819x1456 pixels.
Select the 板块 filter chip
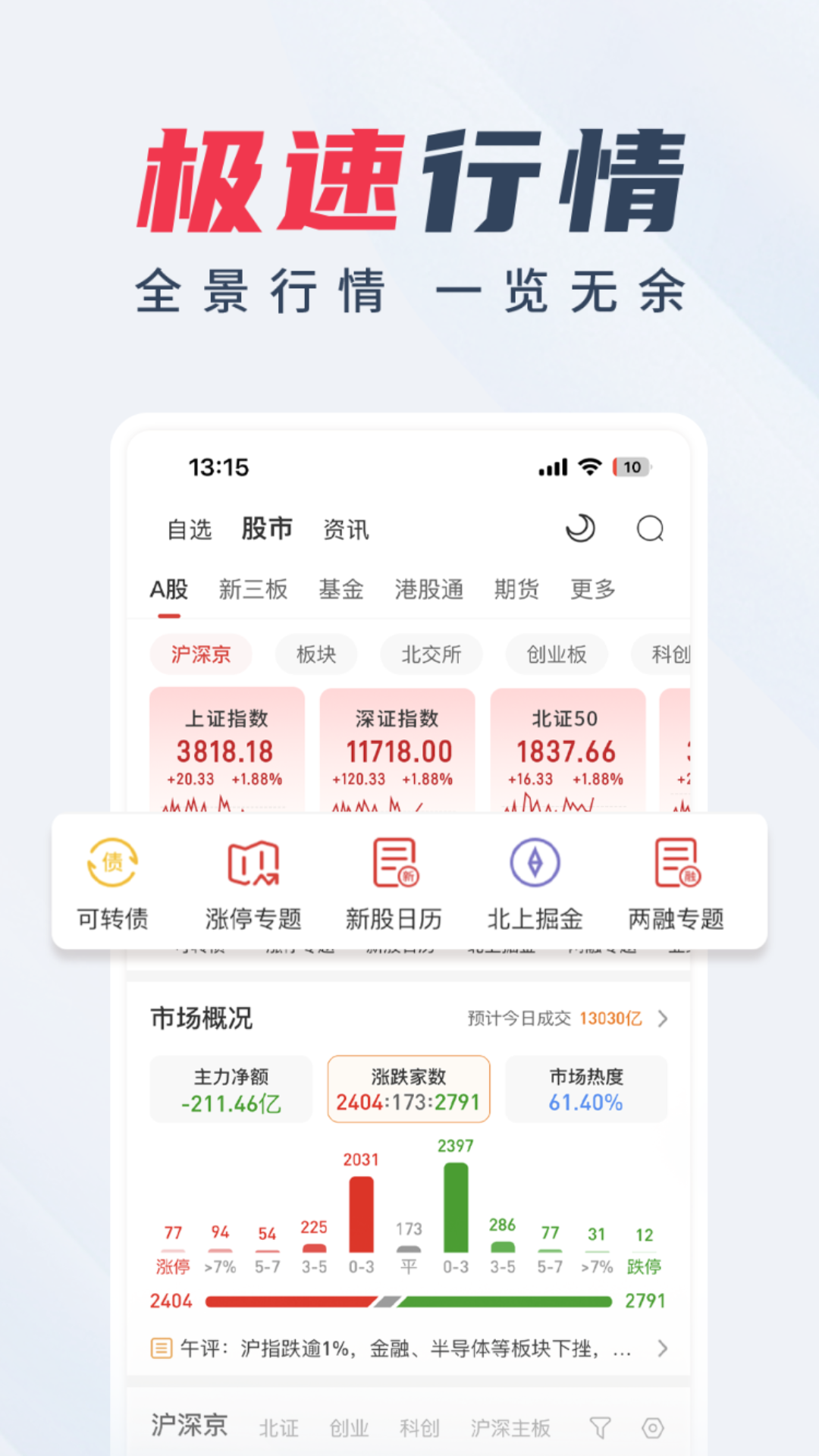[316, 654]
